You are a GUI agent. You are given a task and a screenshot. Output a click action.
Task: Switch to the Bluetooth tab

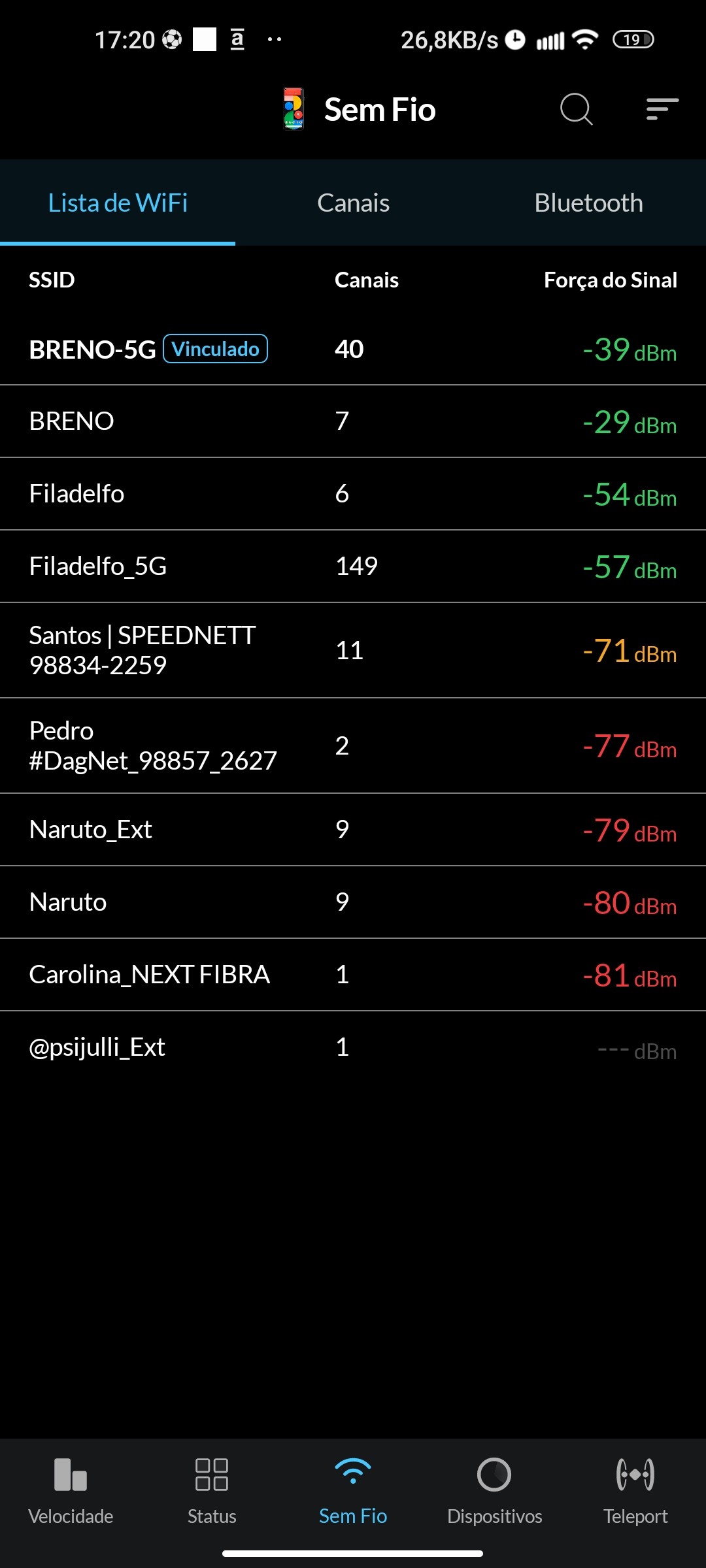pyautogui.click(x=588, y=203)
